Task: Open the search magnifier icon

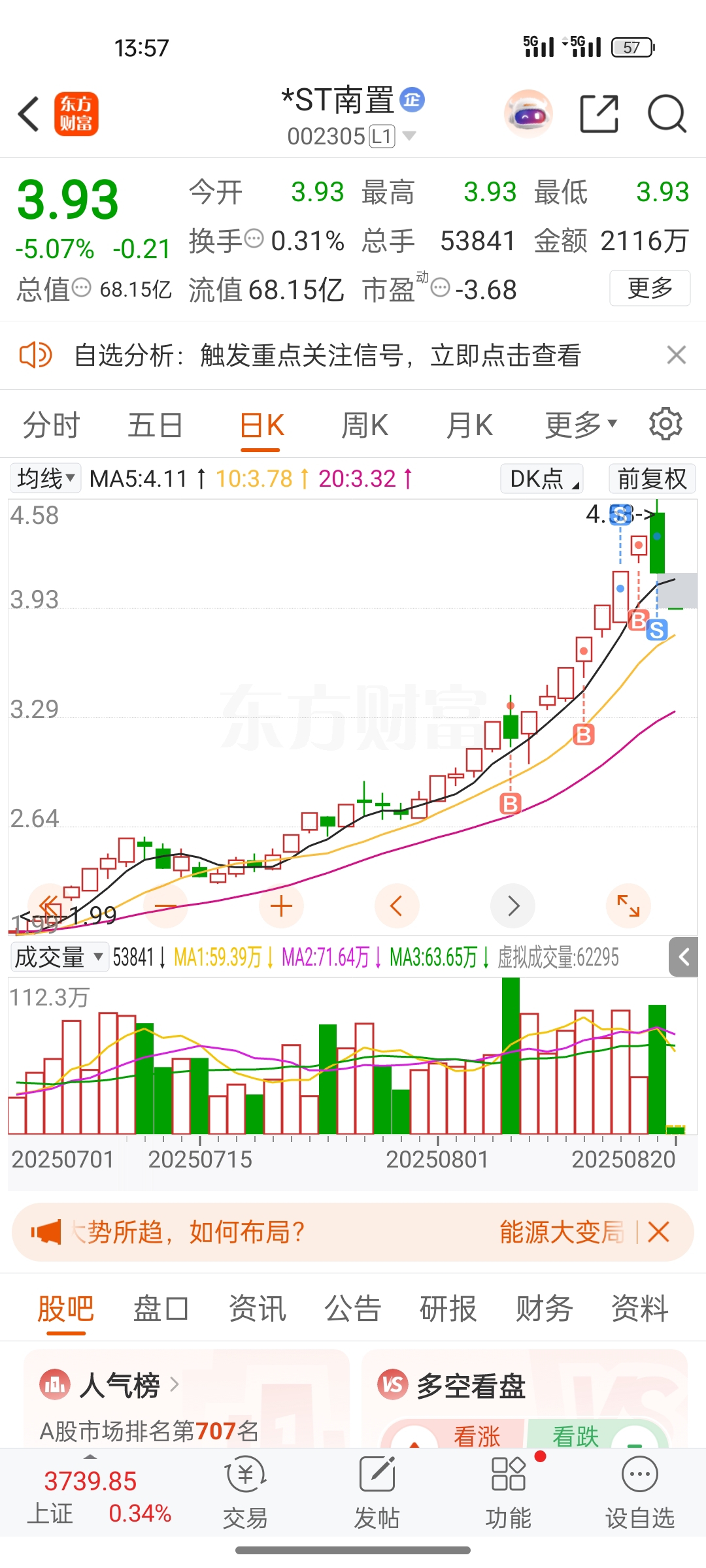Action: tap(666, 114)
